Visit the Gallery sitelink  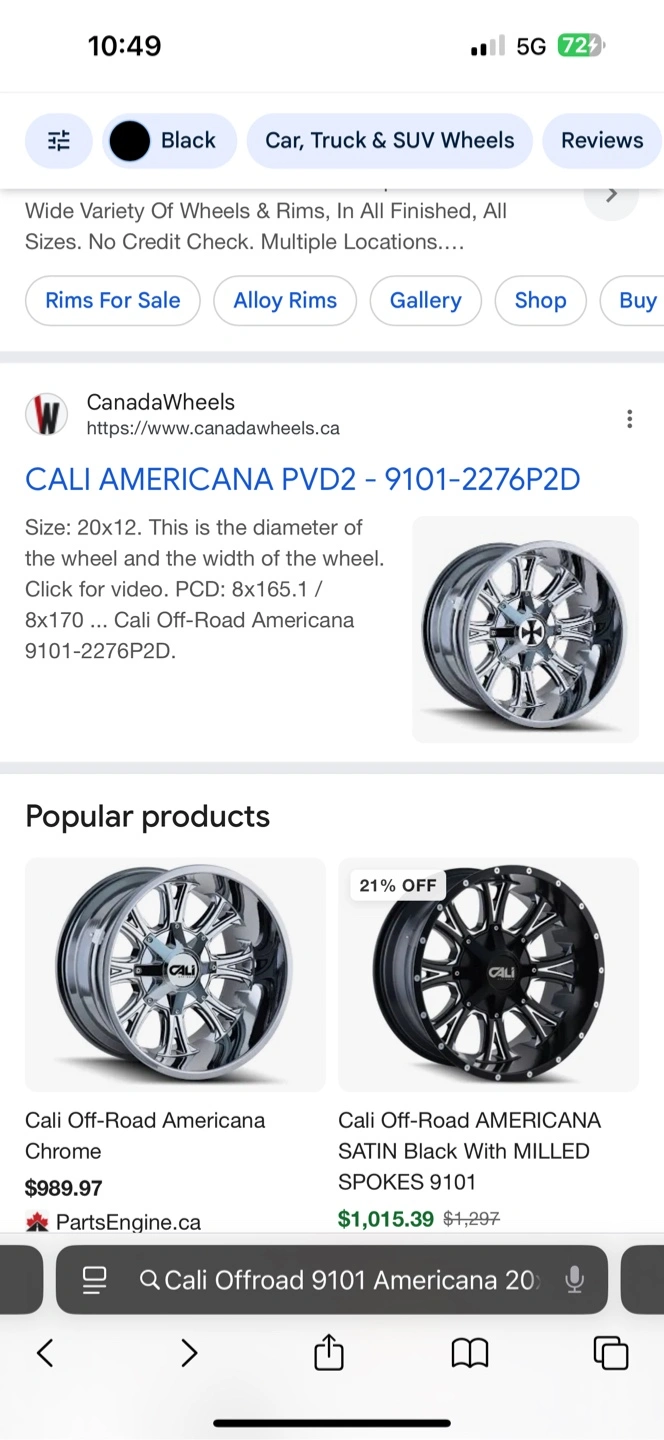(x=425, y=301)
